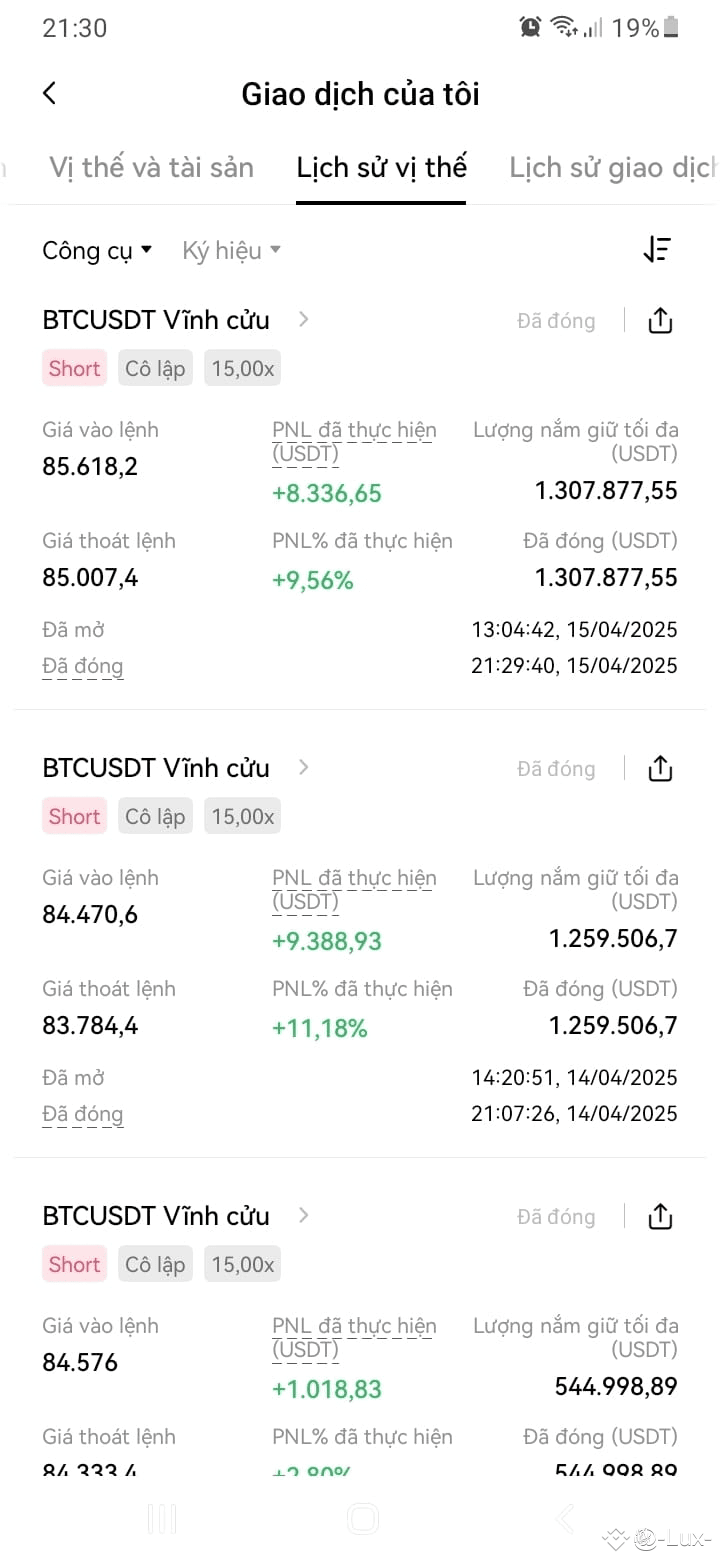Viewport: 720px width, 1560px height.
Task: Expand the Công cụ dropdown filter
Action: (97, 250)
